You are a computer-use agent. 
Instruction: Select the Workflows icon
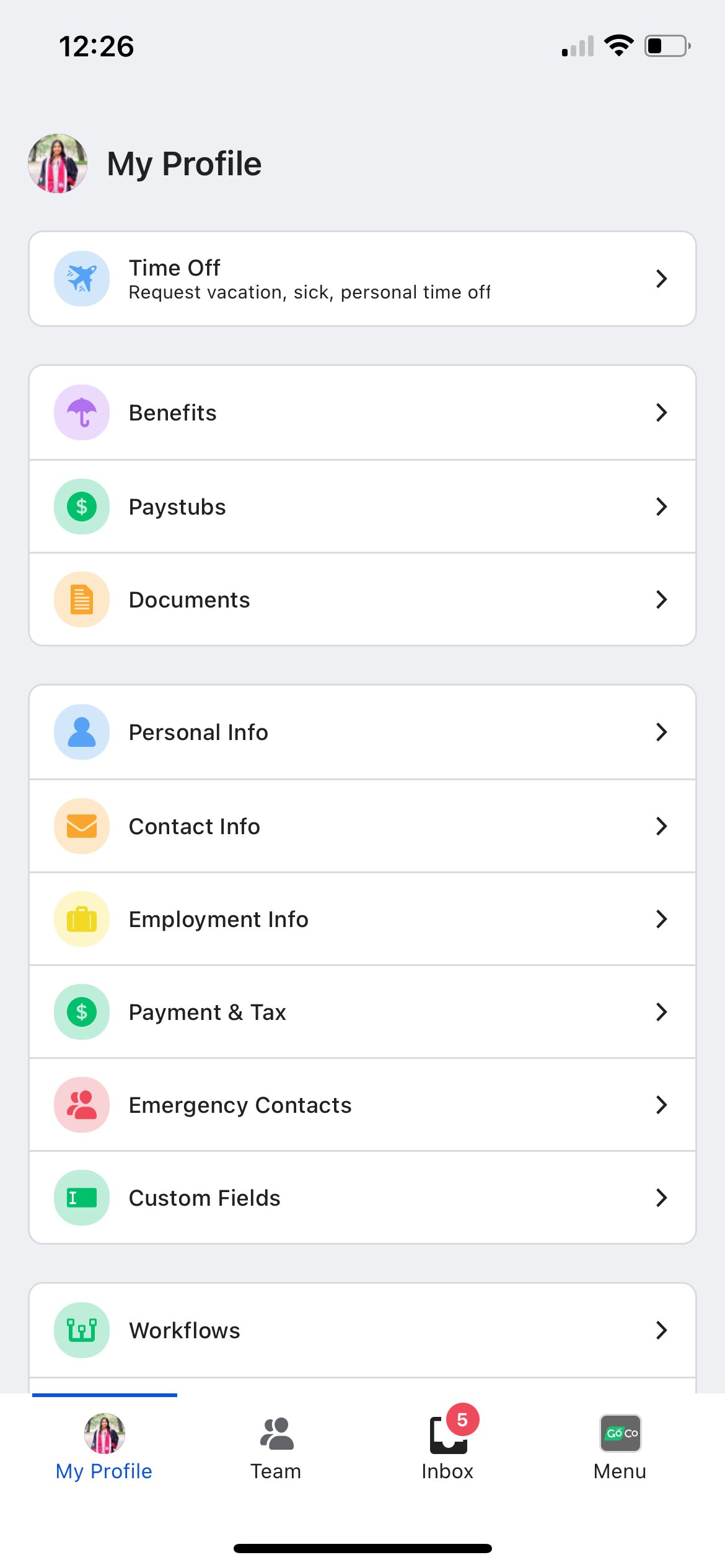(81, 1330)
